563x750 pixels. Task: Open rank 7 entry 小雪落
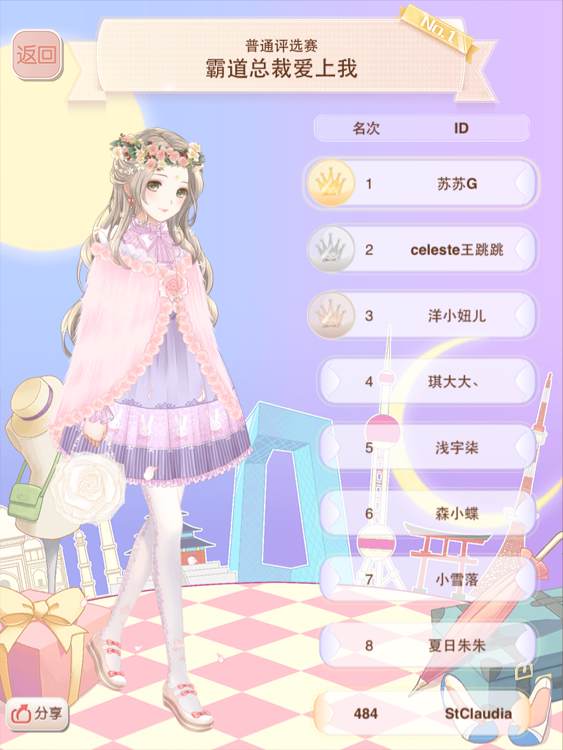click(x=427, y=579)
